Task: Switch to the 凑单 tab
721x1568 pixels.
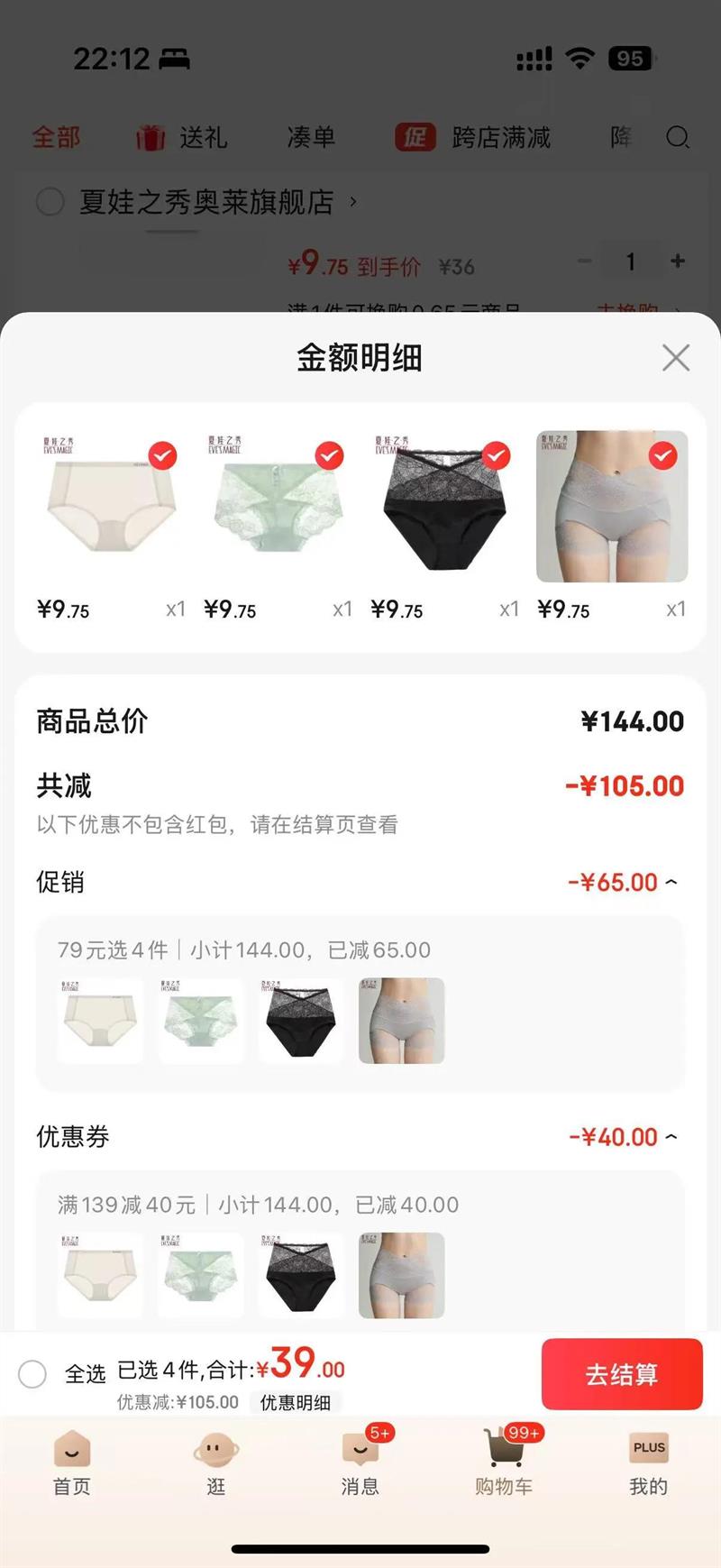Action: tap(311, 138)
